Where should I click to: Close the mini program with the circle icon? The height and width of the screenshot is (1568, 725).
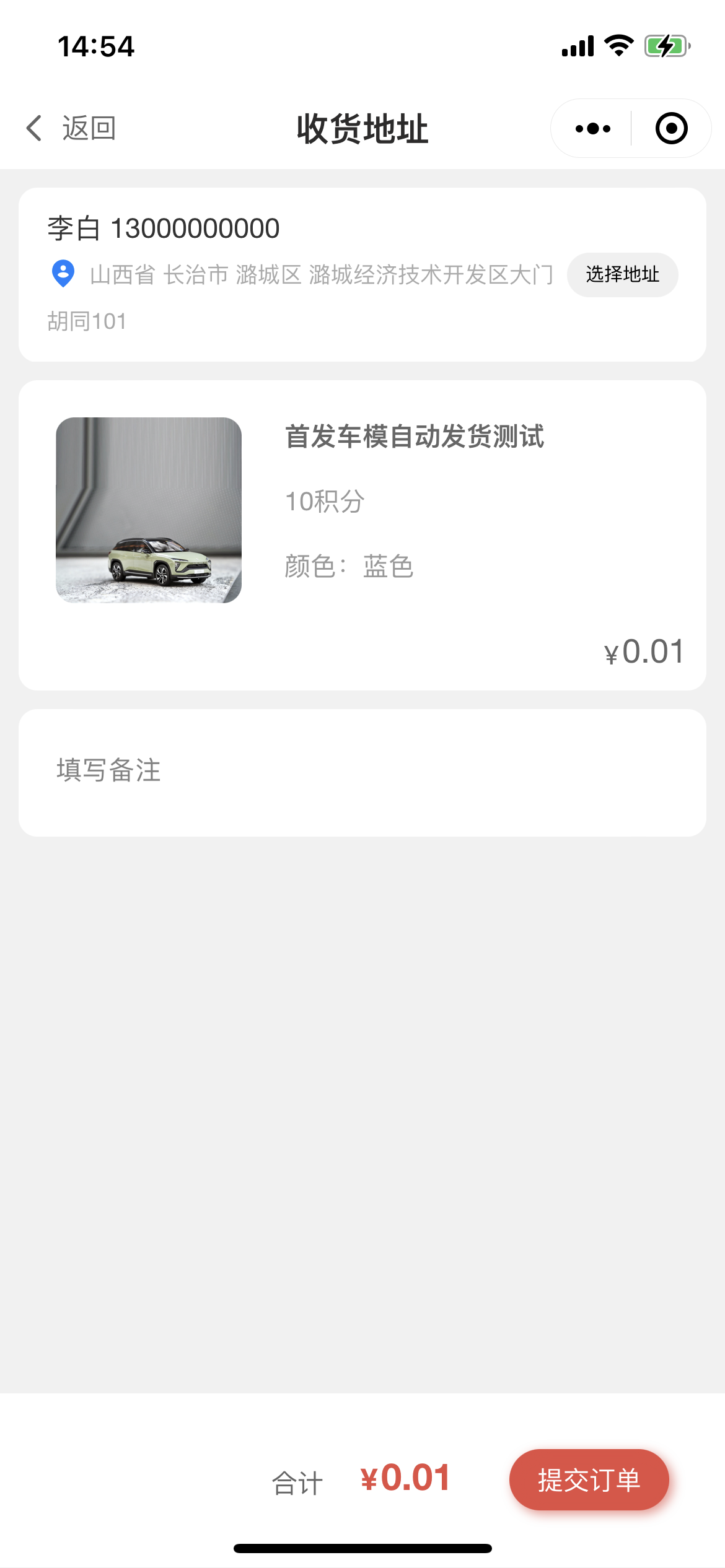pyautogui.click(x=671, y=129)
